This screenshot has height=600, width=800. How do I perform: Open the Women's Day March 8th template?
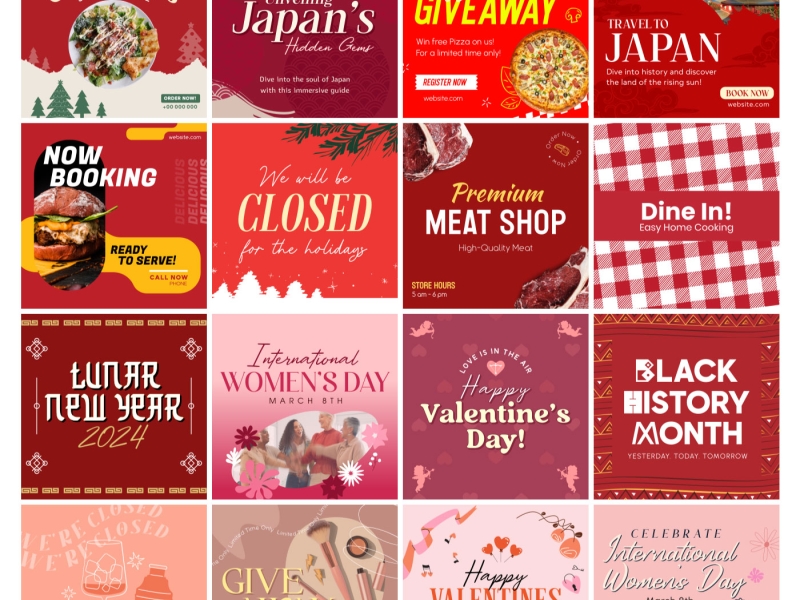click(305, 406)
